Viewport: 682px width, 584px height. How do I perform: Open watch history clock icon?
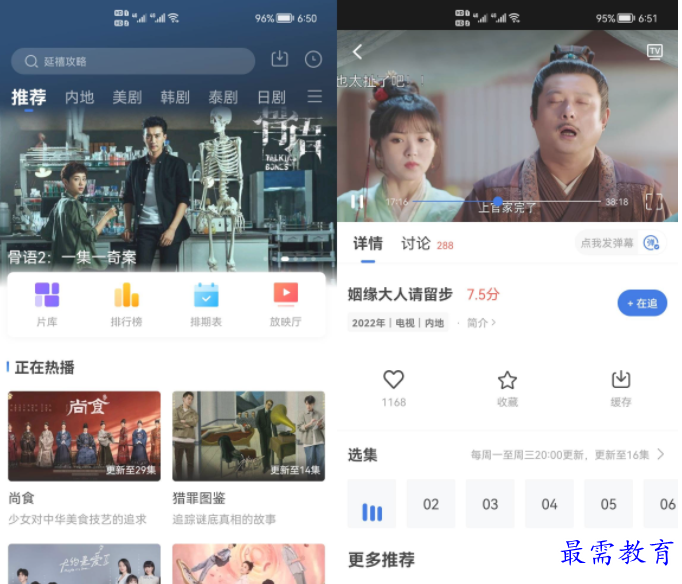(313, 60)
